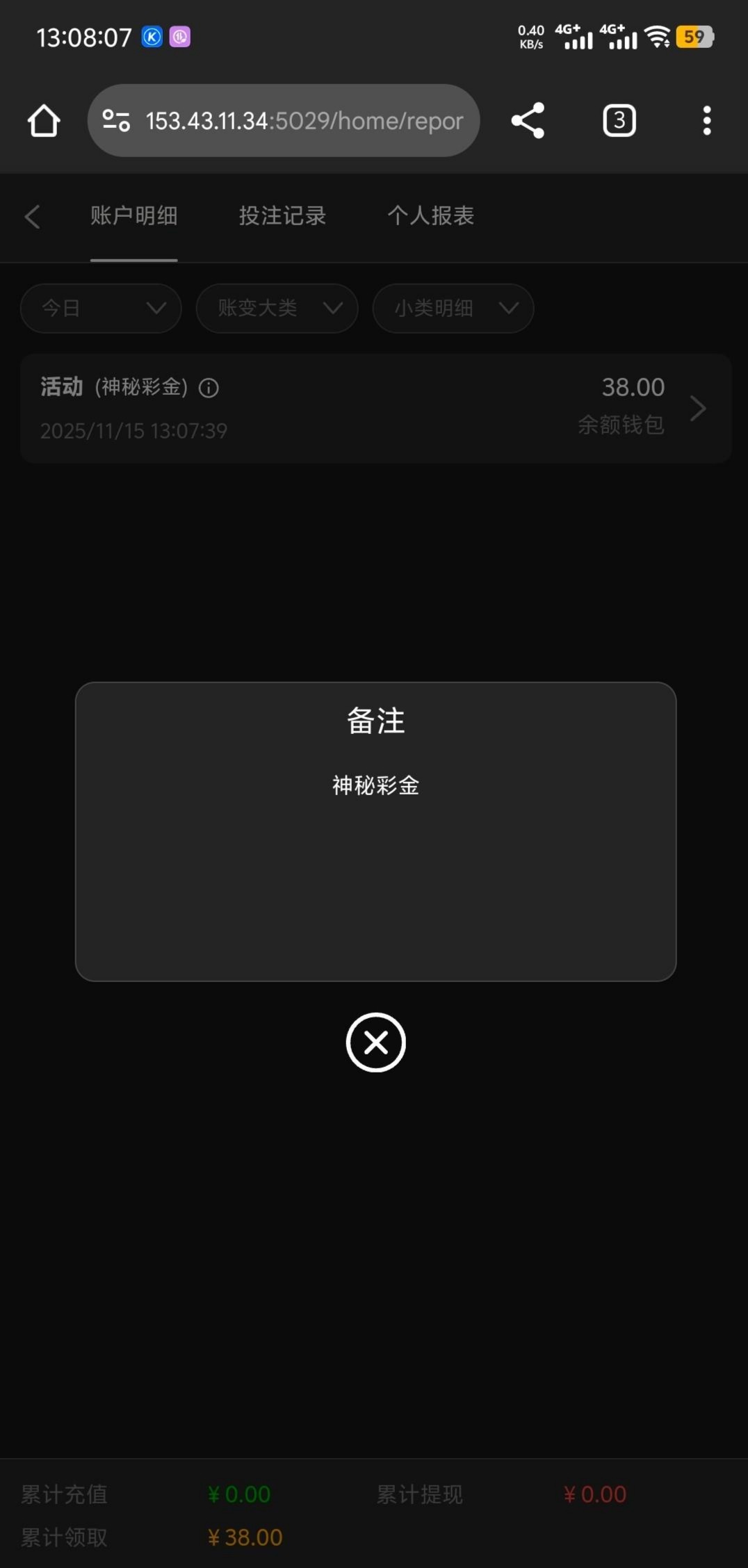Switch to the 投注记录 tab

(x=282, y=216)
